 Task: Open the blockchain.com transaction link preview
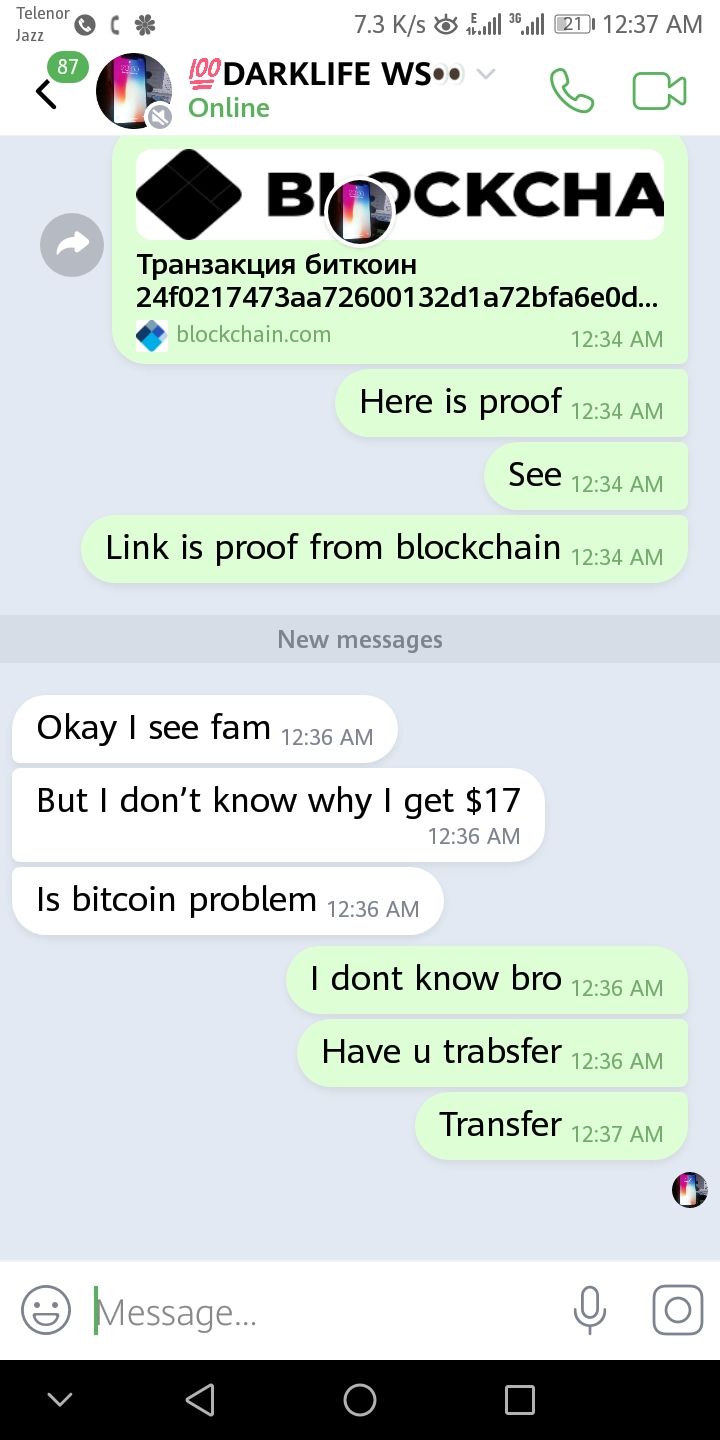(x=398, y=285)
